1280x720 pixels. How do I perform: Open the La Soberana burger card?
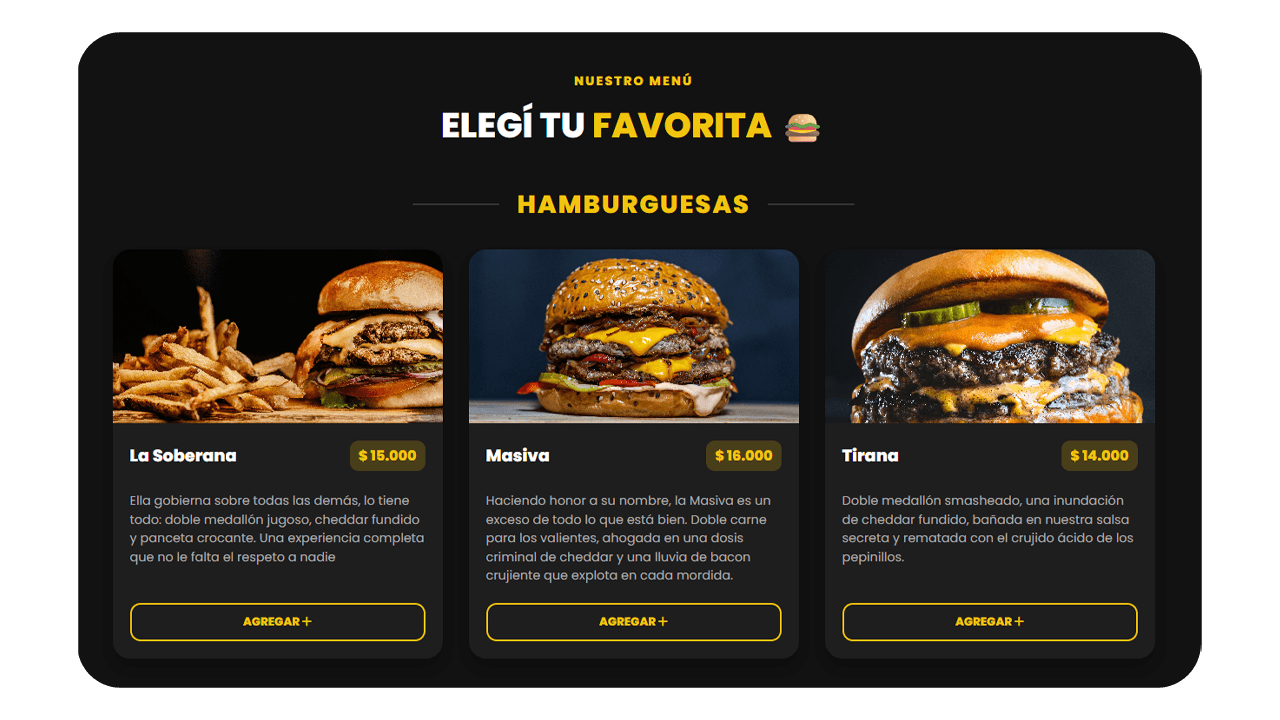277,336
